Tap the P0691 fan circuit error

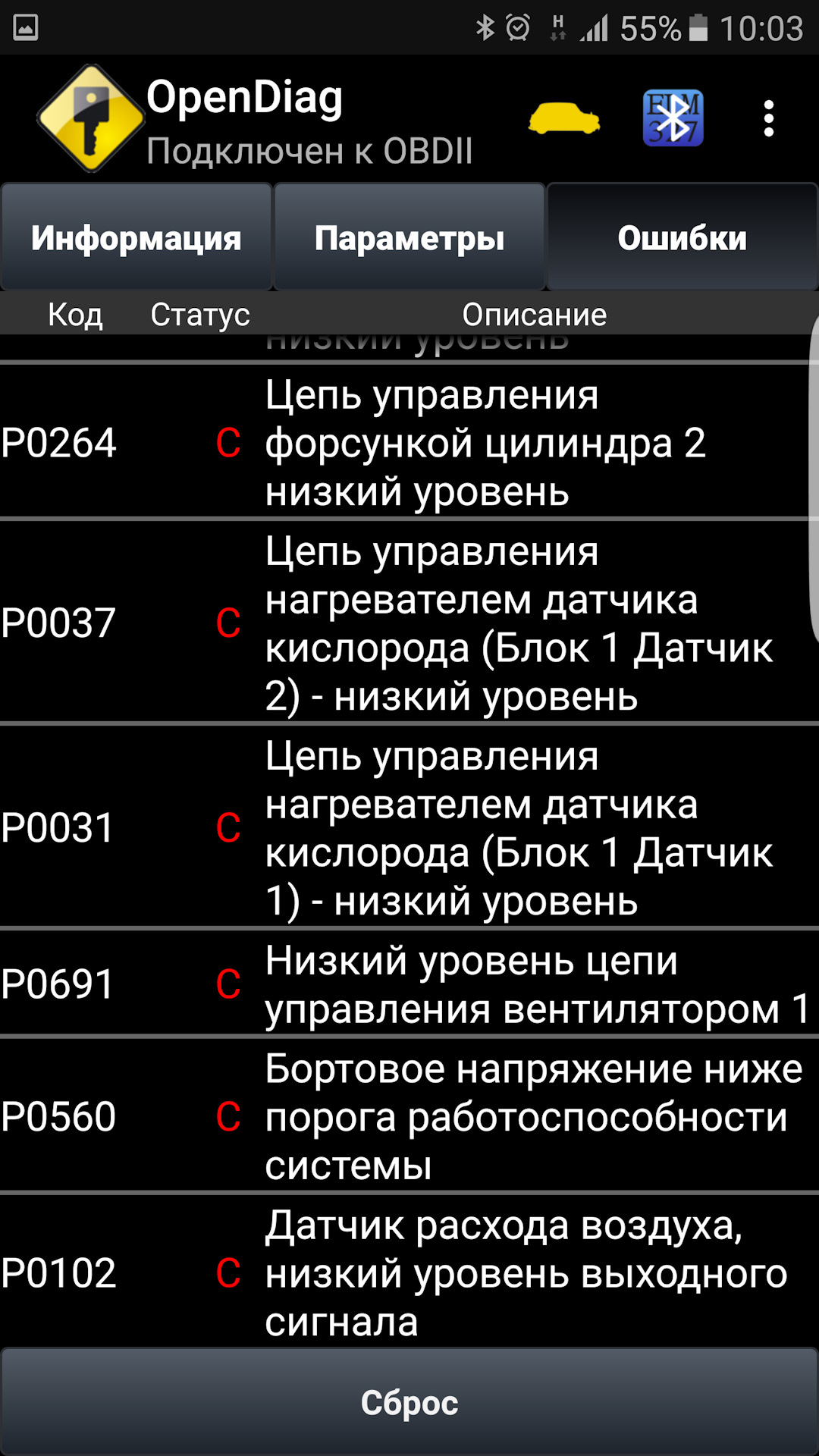[x=409, y=984]
